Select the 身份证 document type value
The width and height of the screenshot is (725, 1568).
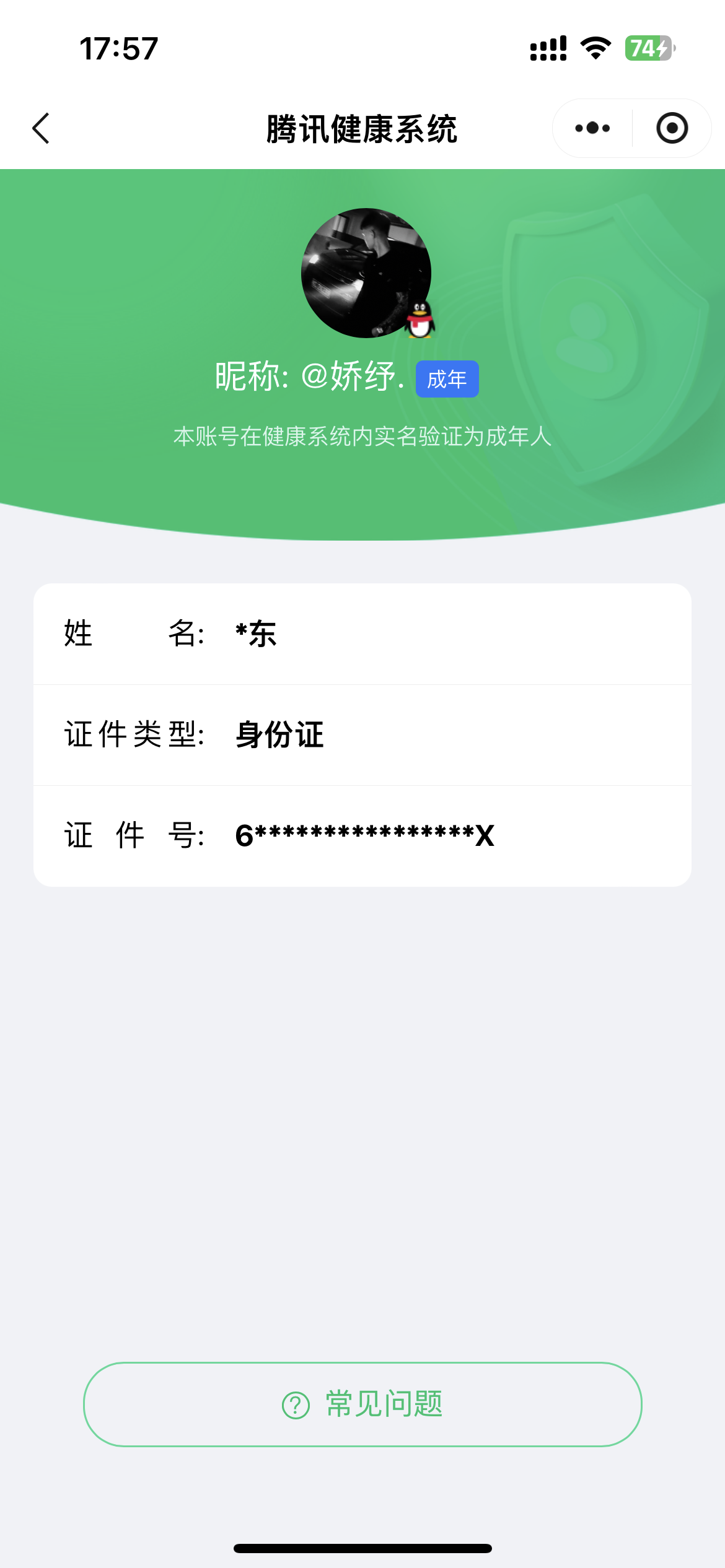(x=277, y=734)
